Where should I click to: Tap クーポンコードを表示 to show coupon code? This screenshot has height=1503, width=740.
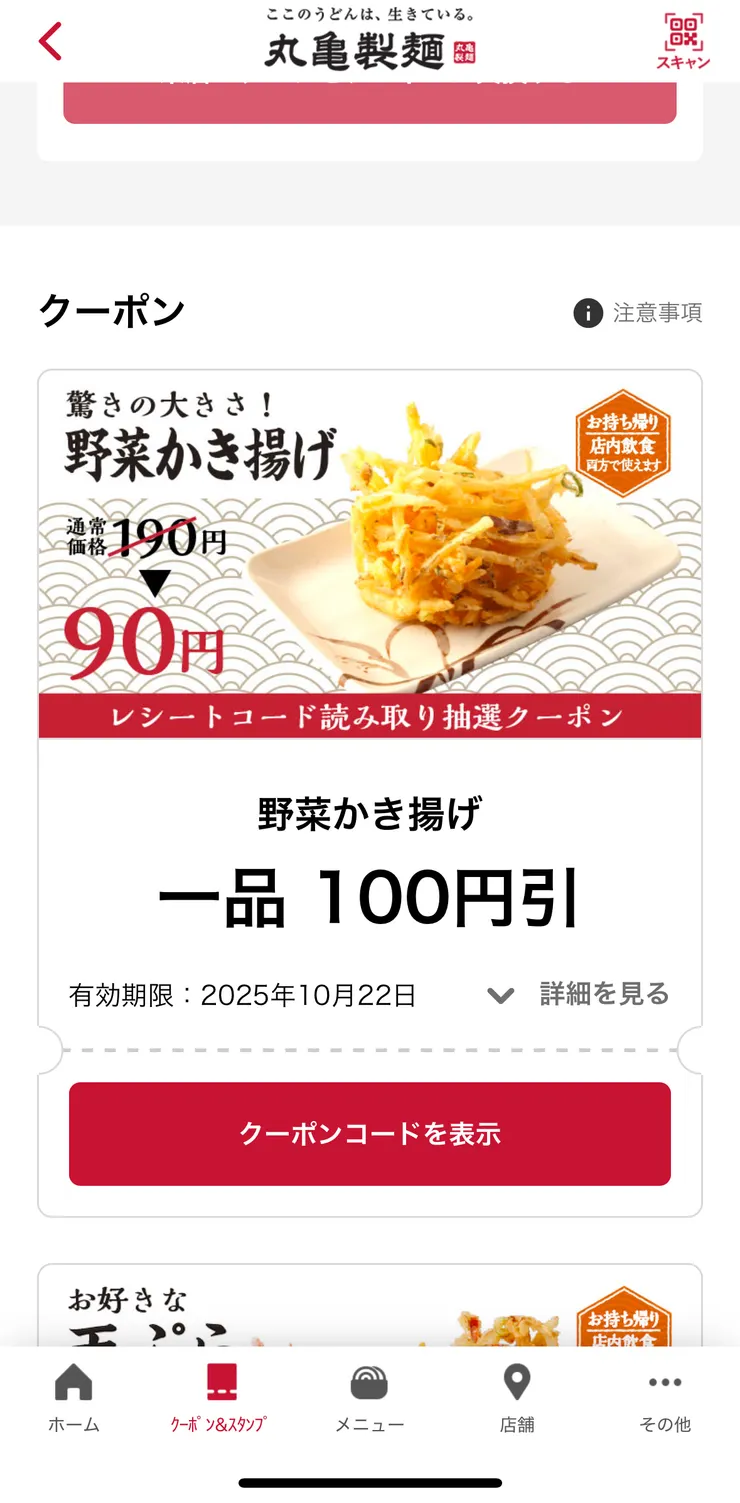[370, 1133]
